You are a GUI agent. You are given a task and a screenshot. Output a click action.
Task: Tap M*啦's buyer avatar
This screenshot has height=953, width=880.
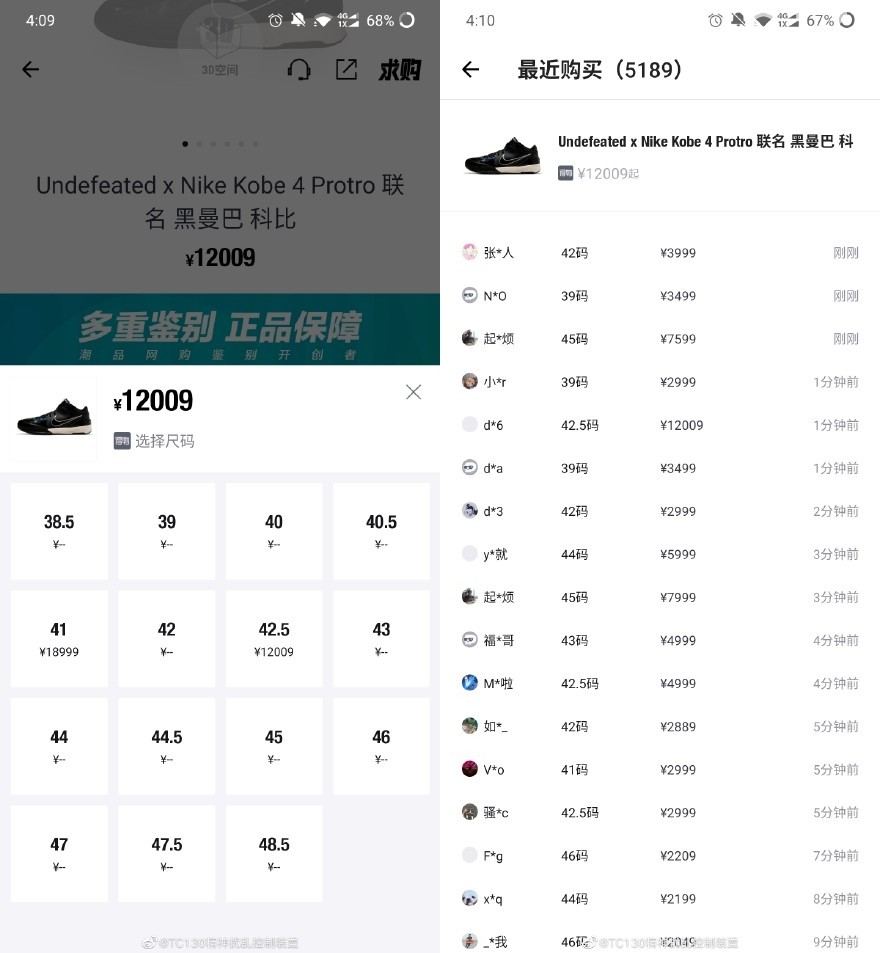469,683
